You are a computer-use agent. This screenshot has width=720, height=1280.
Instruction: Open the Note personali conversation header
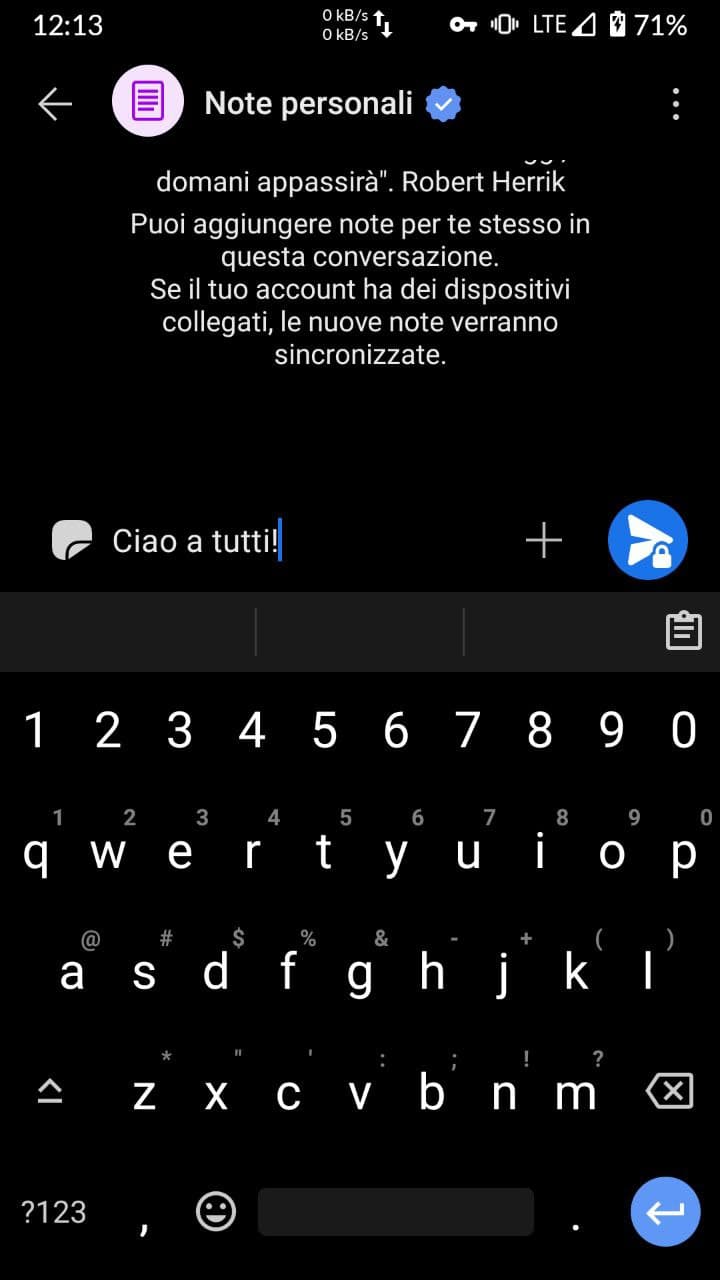(308, 104)
